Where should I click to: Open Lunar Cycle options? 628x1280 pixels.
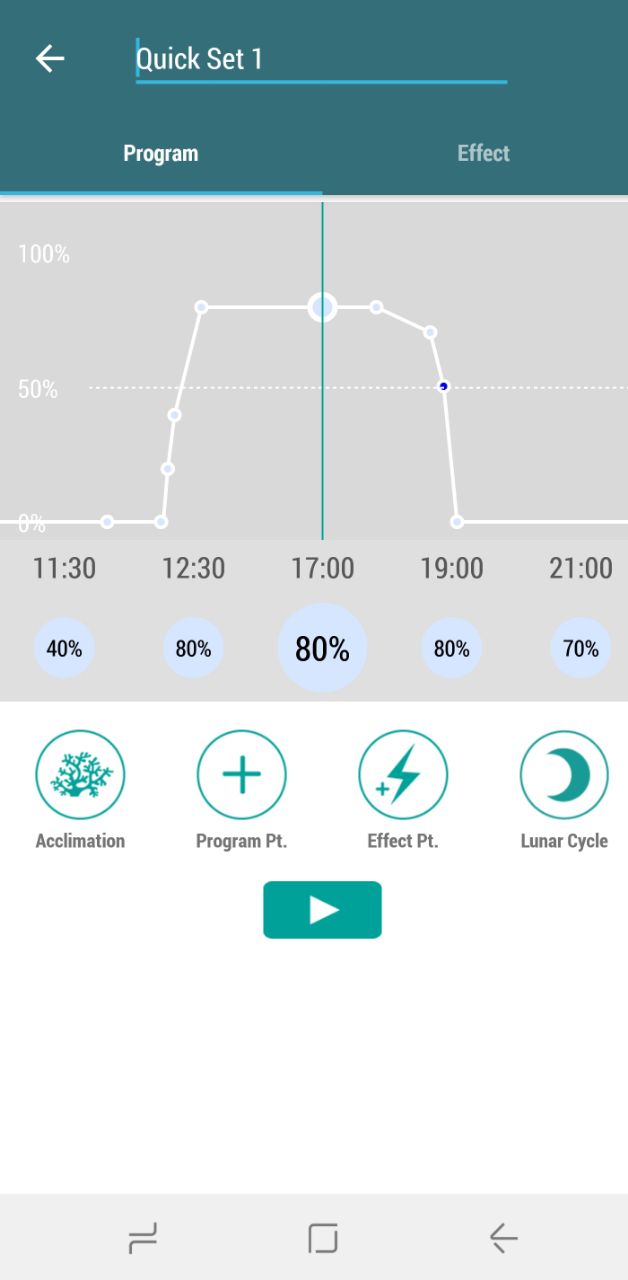tap(564, 775)
